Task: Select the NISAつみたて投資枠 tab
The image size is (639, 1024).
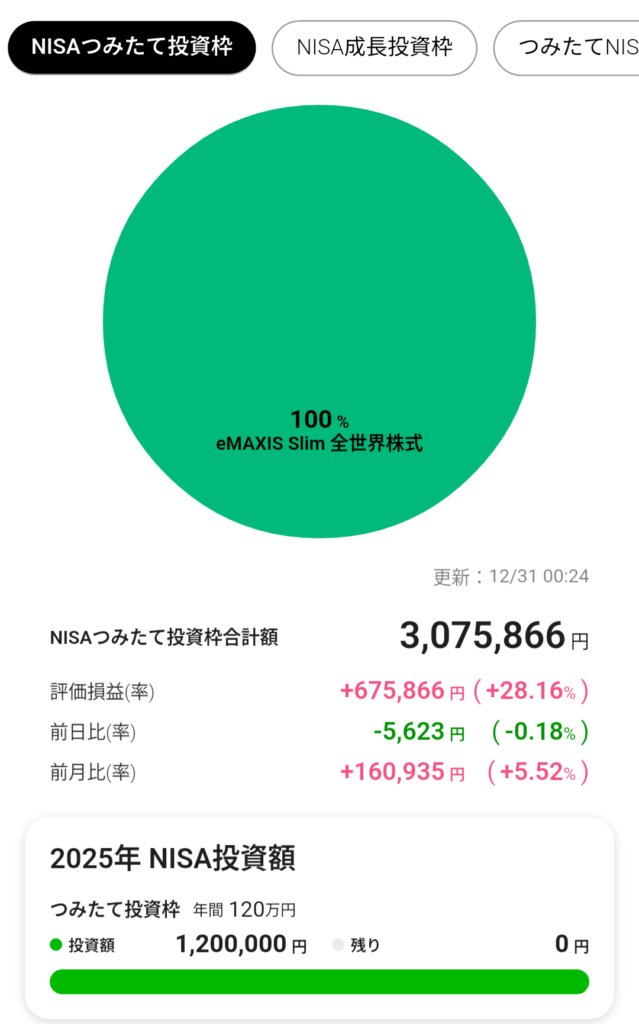Action: (131, 47)
